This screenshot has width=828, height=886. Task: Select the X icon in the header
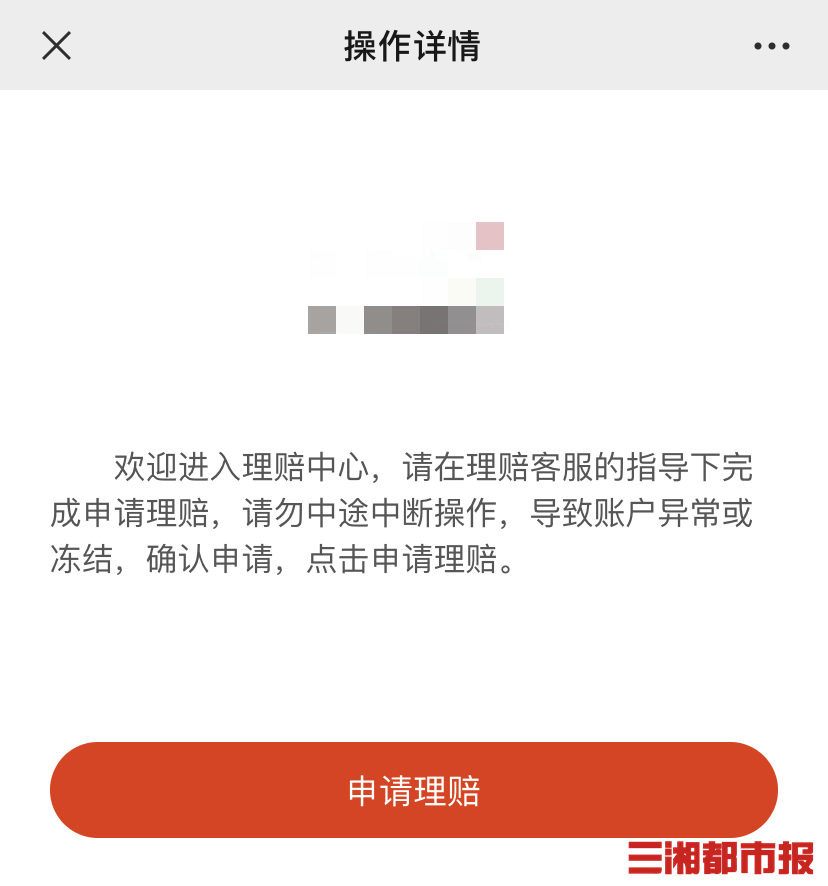[57, 45]
